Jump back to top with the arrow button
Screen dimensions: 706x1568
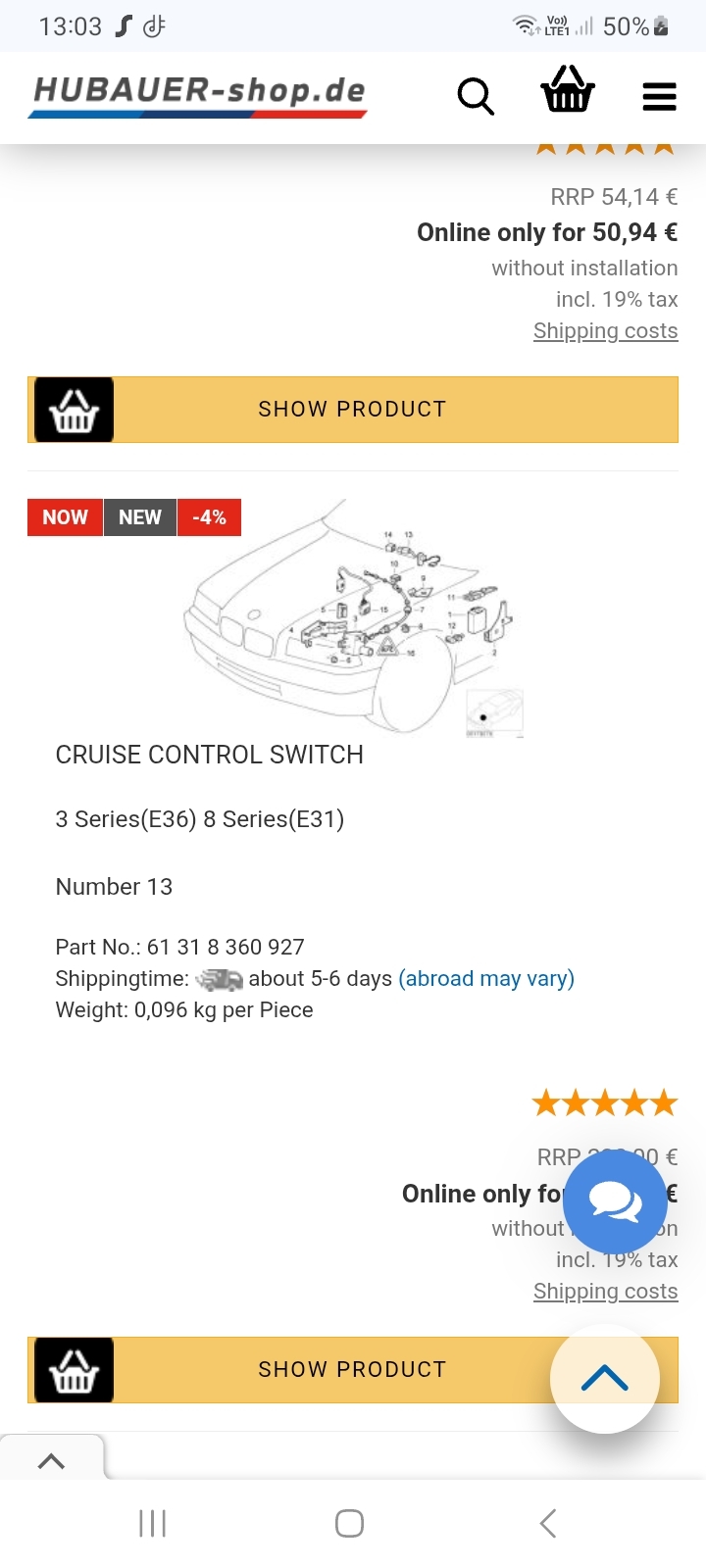tap(605, 1379)
